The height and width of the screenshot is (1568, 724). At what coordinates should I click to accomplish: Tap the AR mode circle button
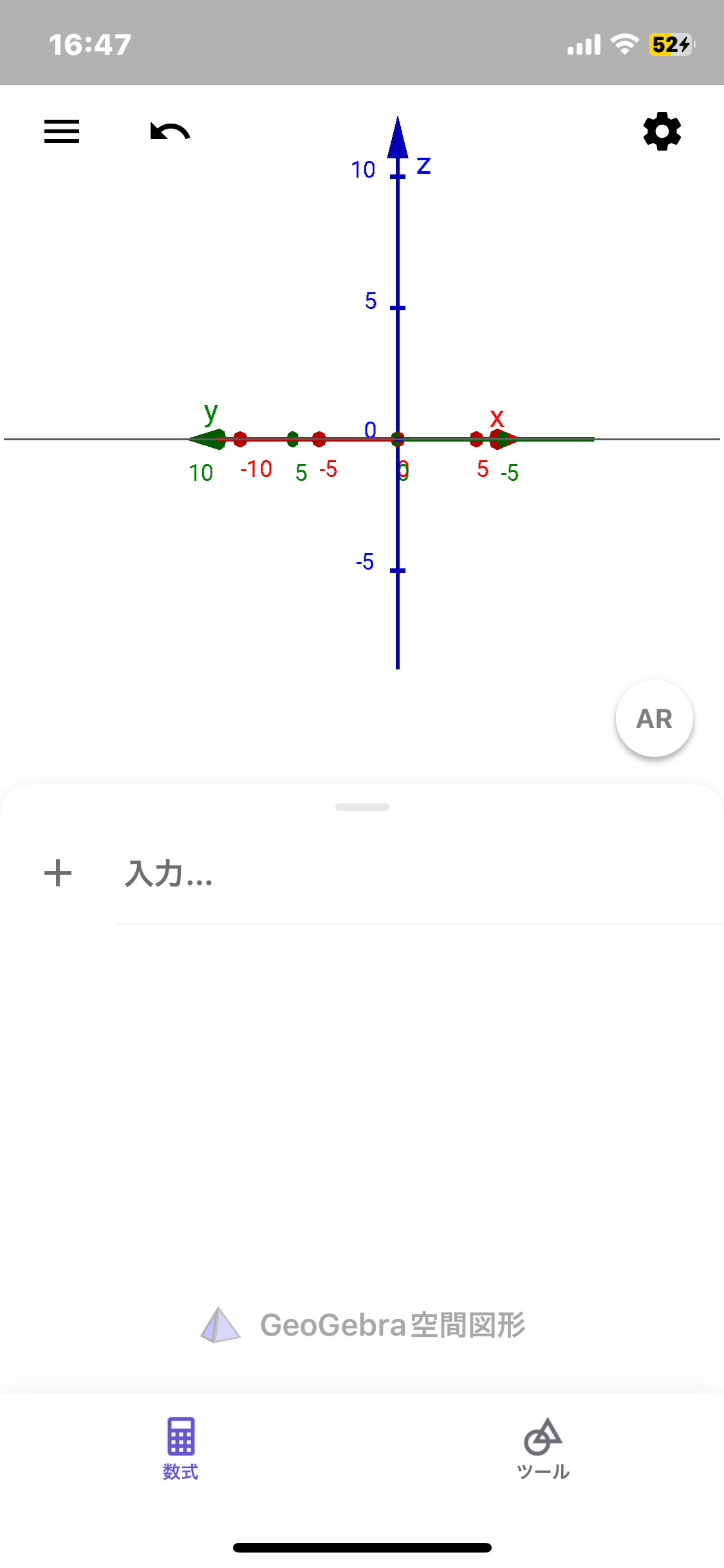[x=654, y=718]
